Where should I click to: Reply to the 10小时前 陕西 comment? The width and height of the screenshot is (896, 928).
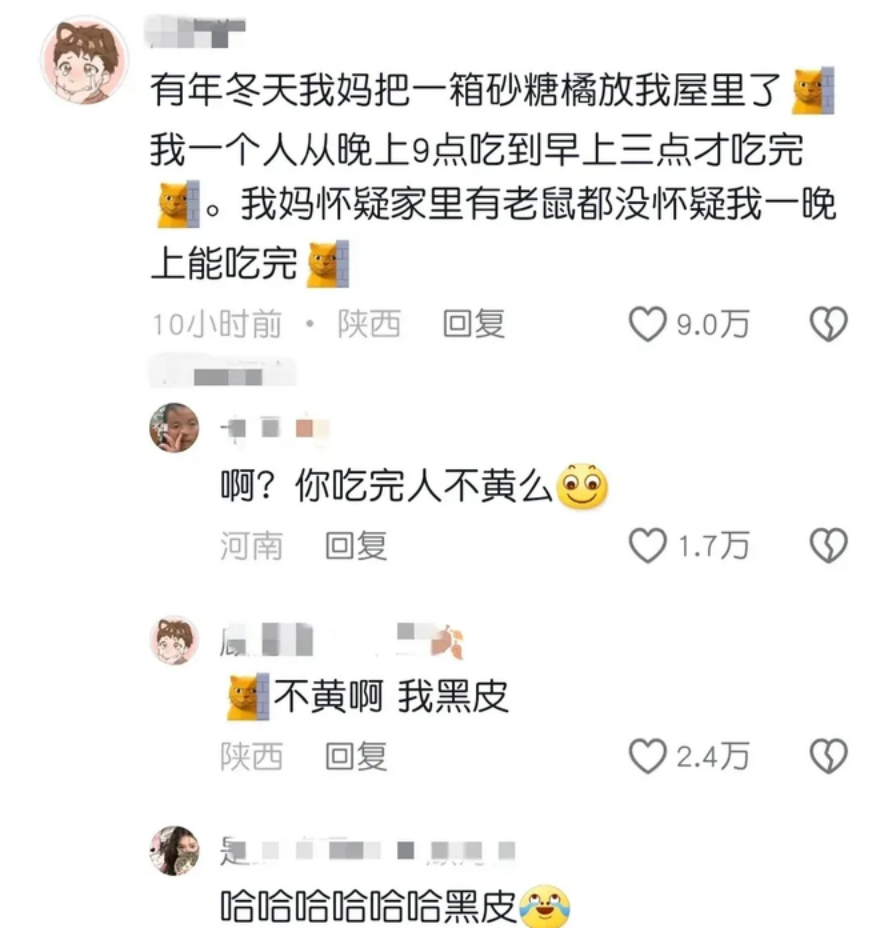[474, 324]
